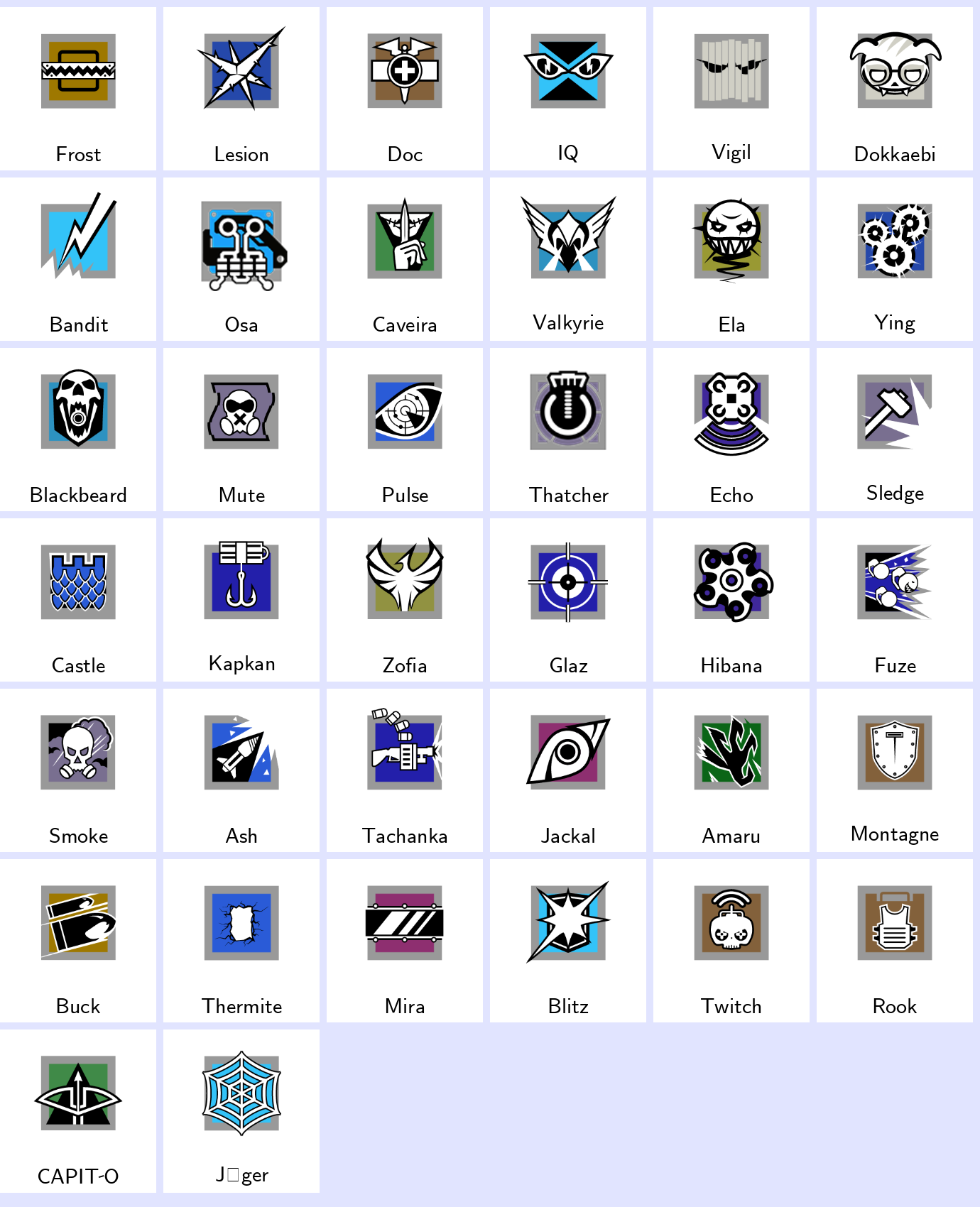Open the Sledge operator card
Image resolution: width=980 pixels, height=1207 pixels.
point(895,430)
